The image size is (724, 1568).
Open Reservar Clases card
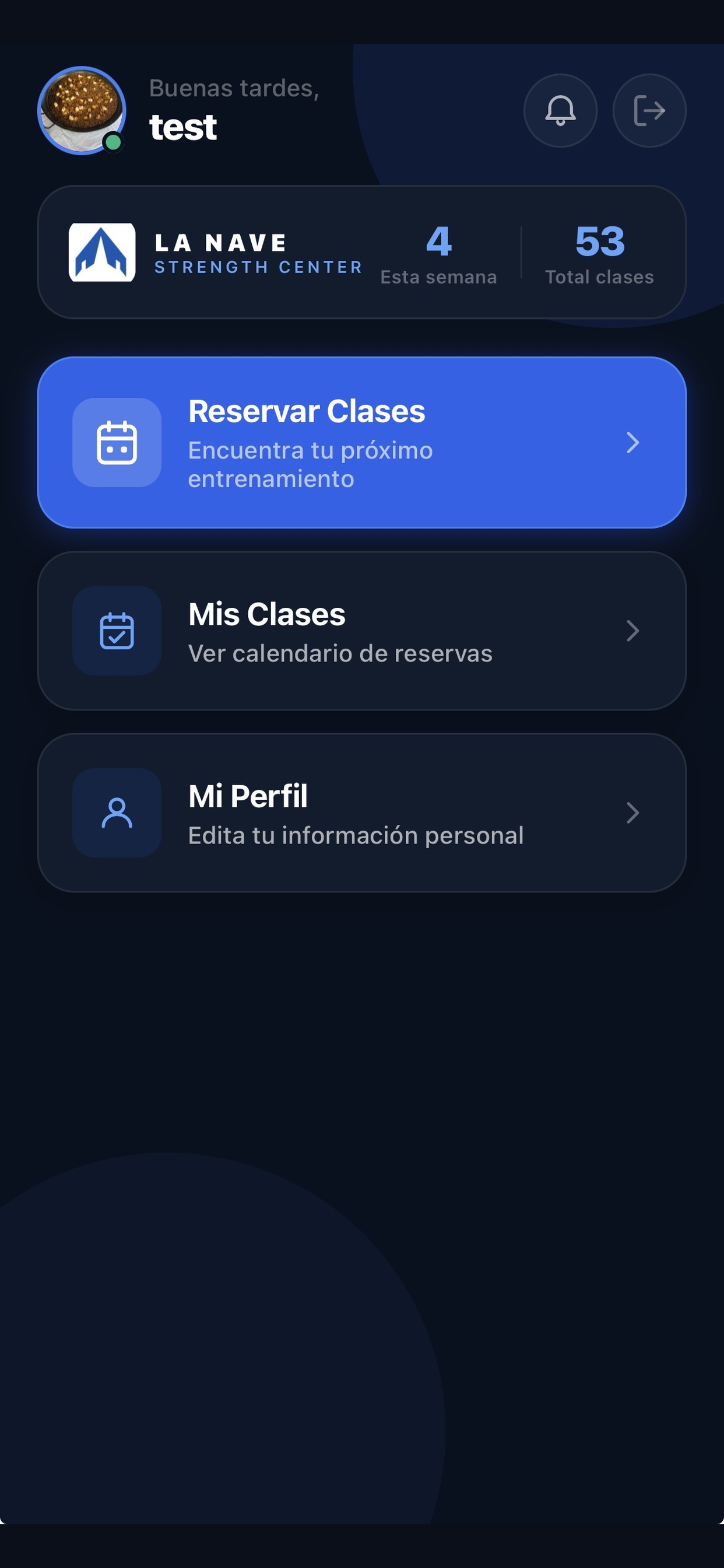coord(361,442)
